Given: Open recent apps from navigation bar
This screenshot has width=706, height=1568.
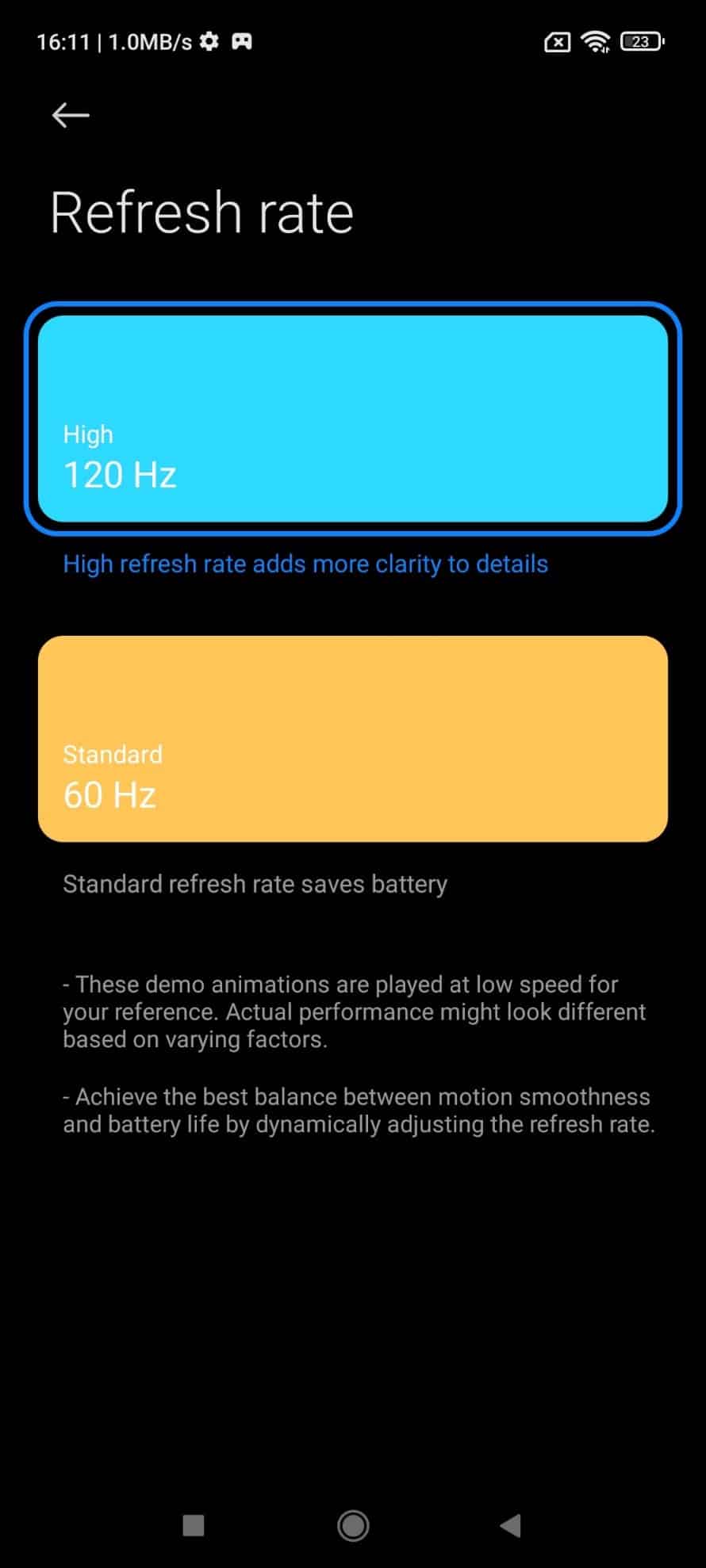Looking at the screenshot, I should [x=194, y=1525].
